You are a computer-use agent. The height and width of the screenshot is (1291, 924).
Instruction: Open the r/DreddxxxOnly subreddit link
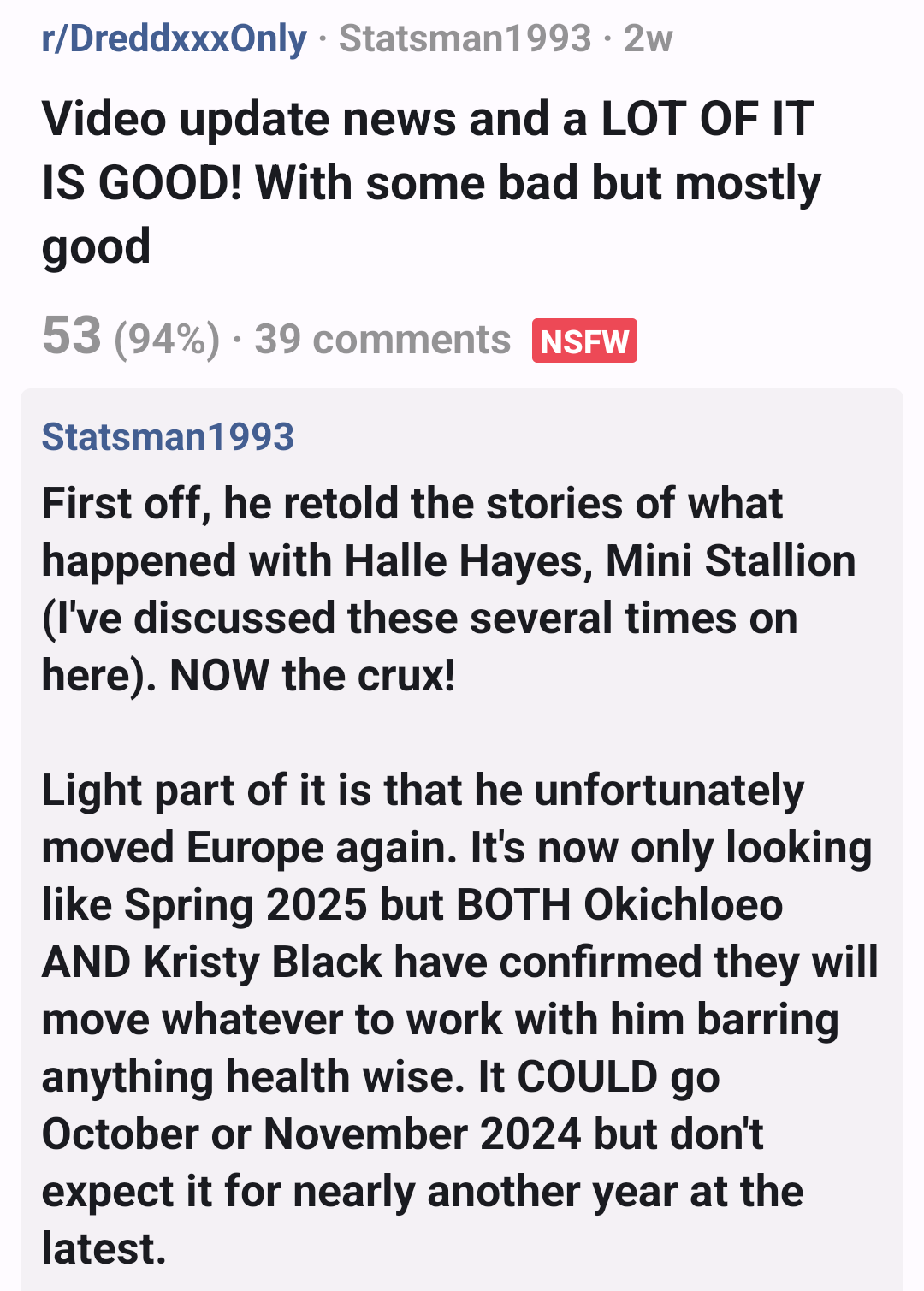coord(174,38)
